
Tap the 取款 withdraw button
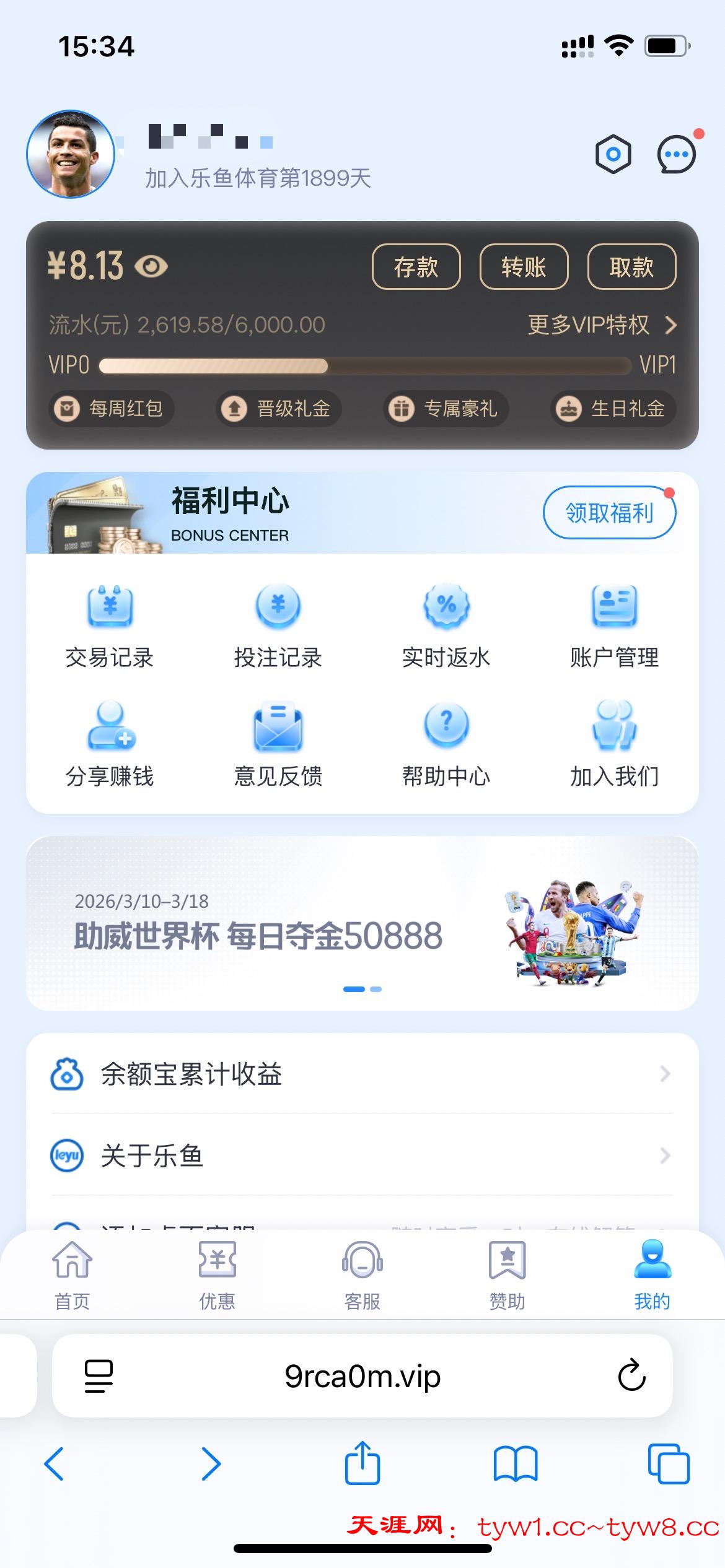[x=631, y=267]
